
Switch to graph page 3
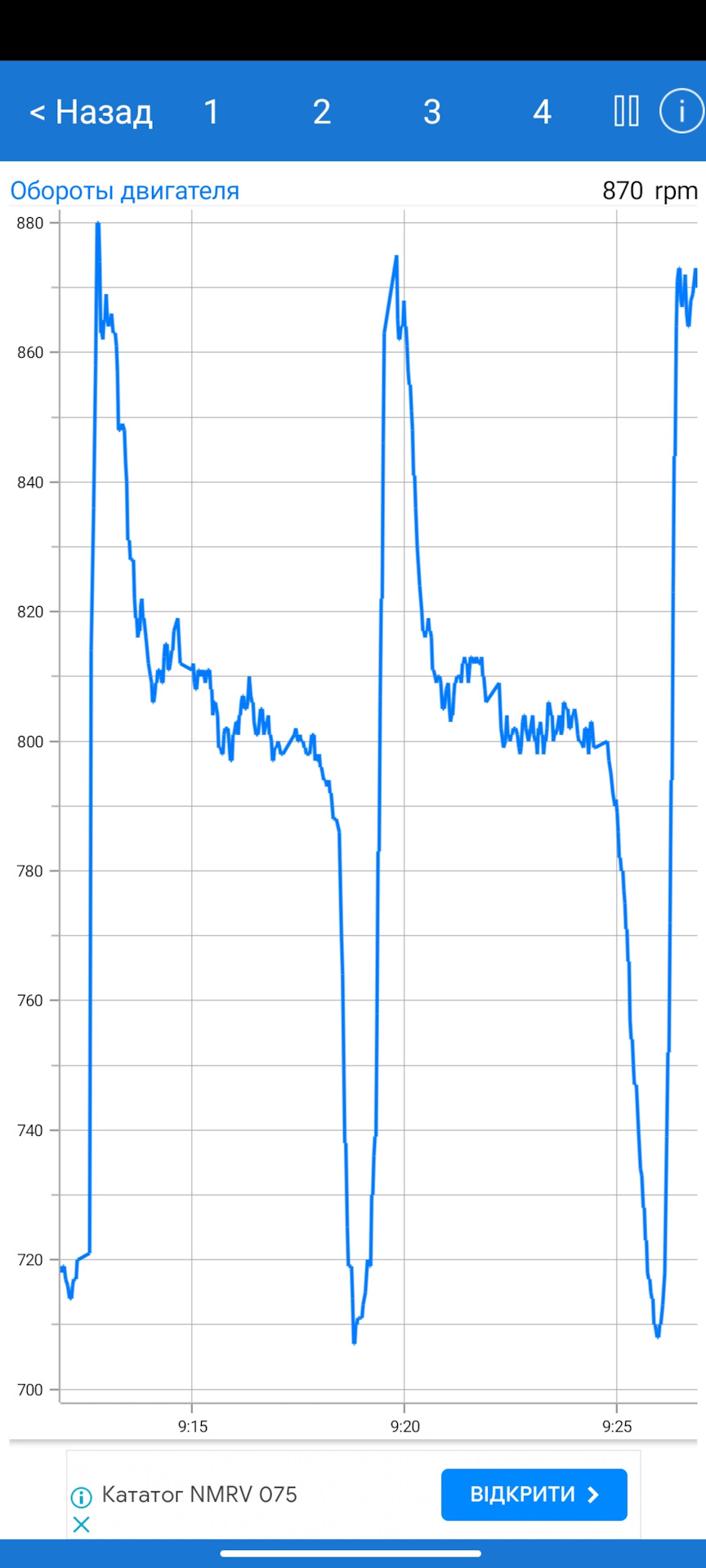coord(432,112)
